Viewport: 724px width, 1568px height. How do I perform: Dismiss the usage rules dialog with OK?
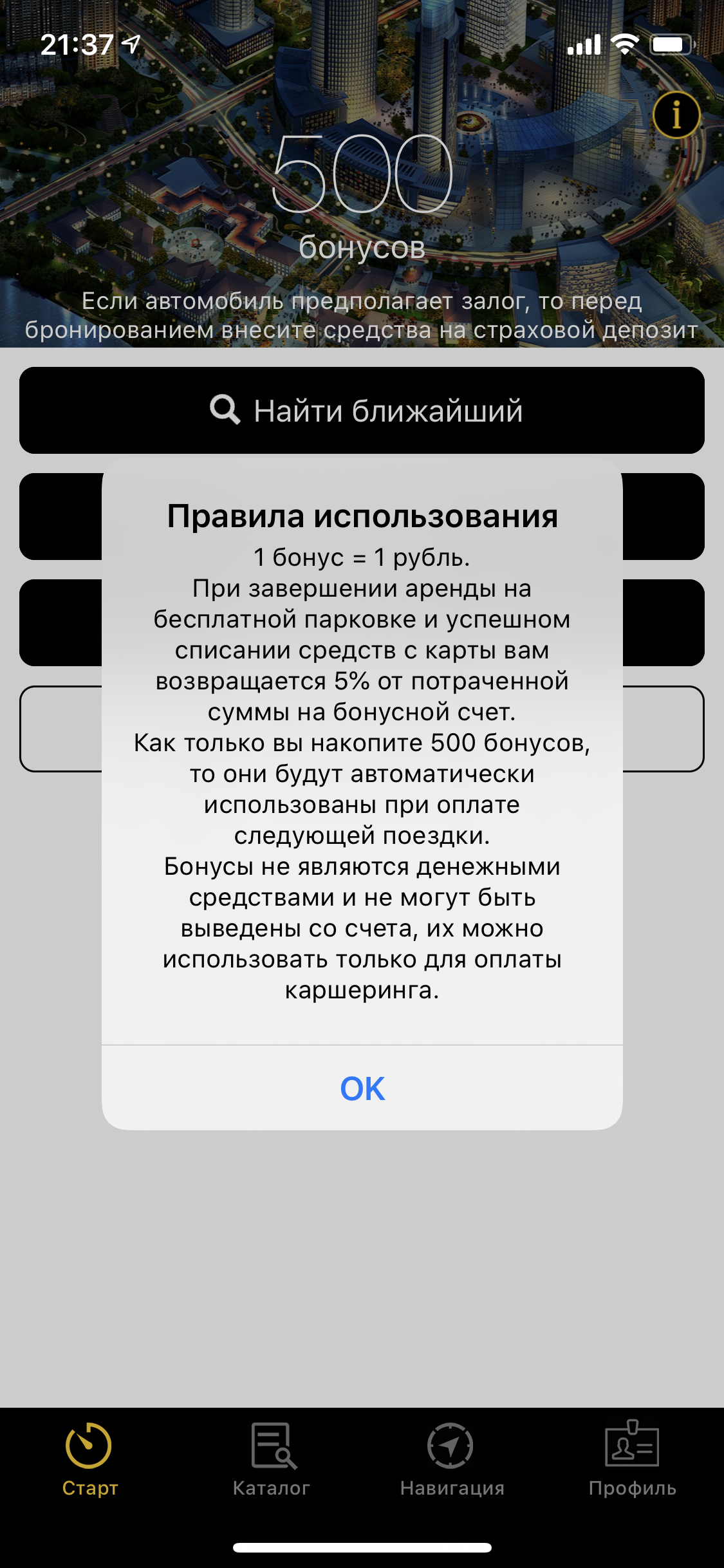[362, 1088]
